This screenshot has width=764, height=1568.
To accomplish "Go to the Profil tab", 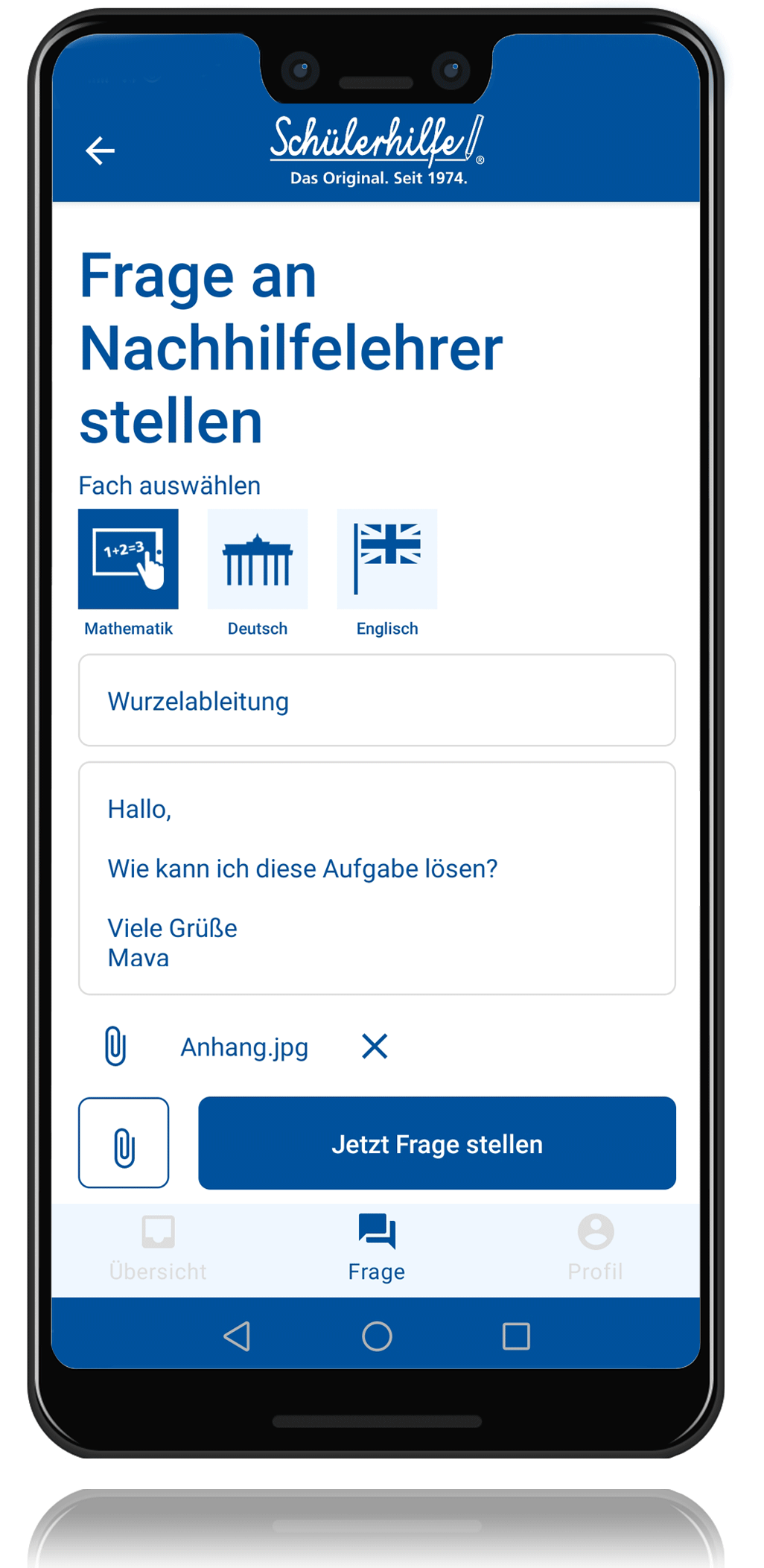I will tap(595, 1248).
